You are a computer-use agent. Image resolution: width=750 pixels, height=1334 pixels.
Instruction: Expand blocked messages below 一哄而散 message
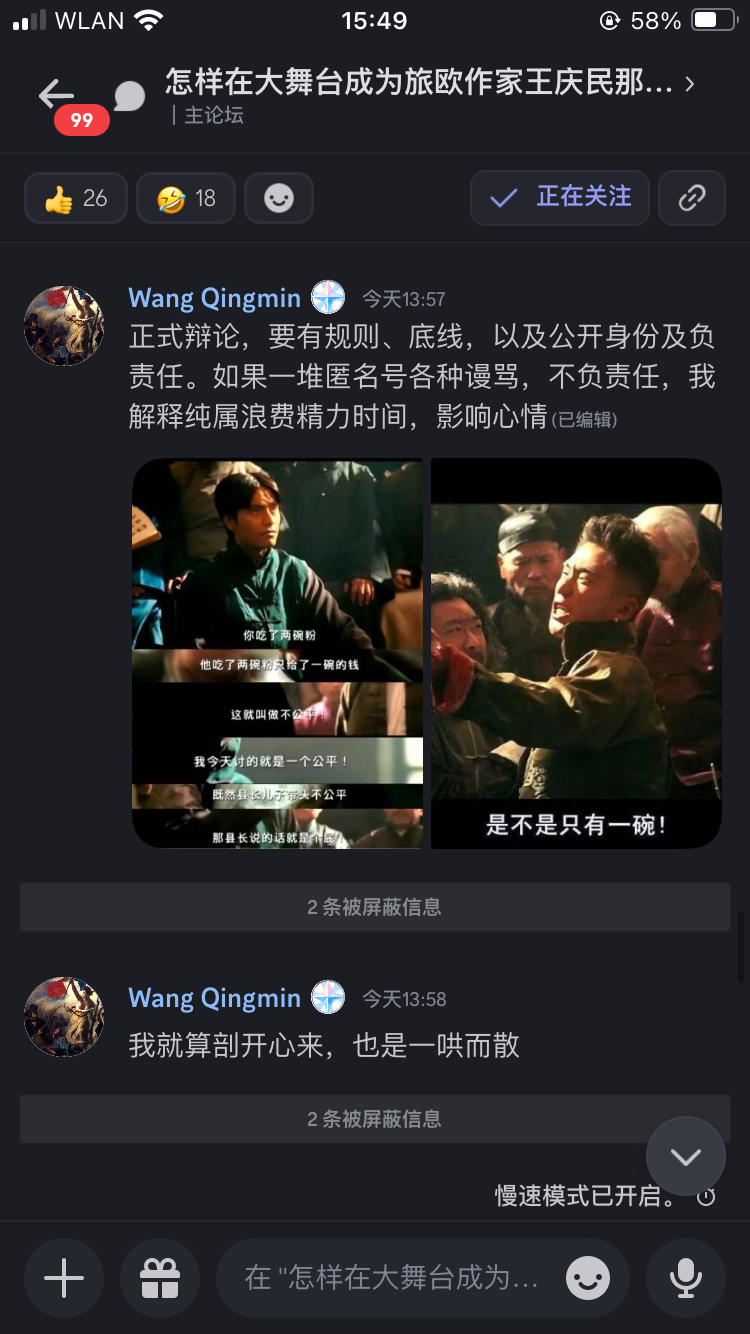click(x=375, y=1119)
